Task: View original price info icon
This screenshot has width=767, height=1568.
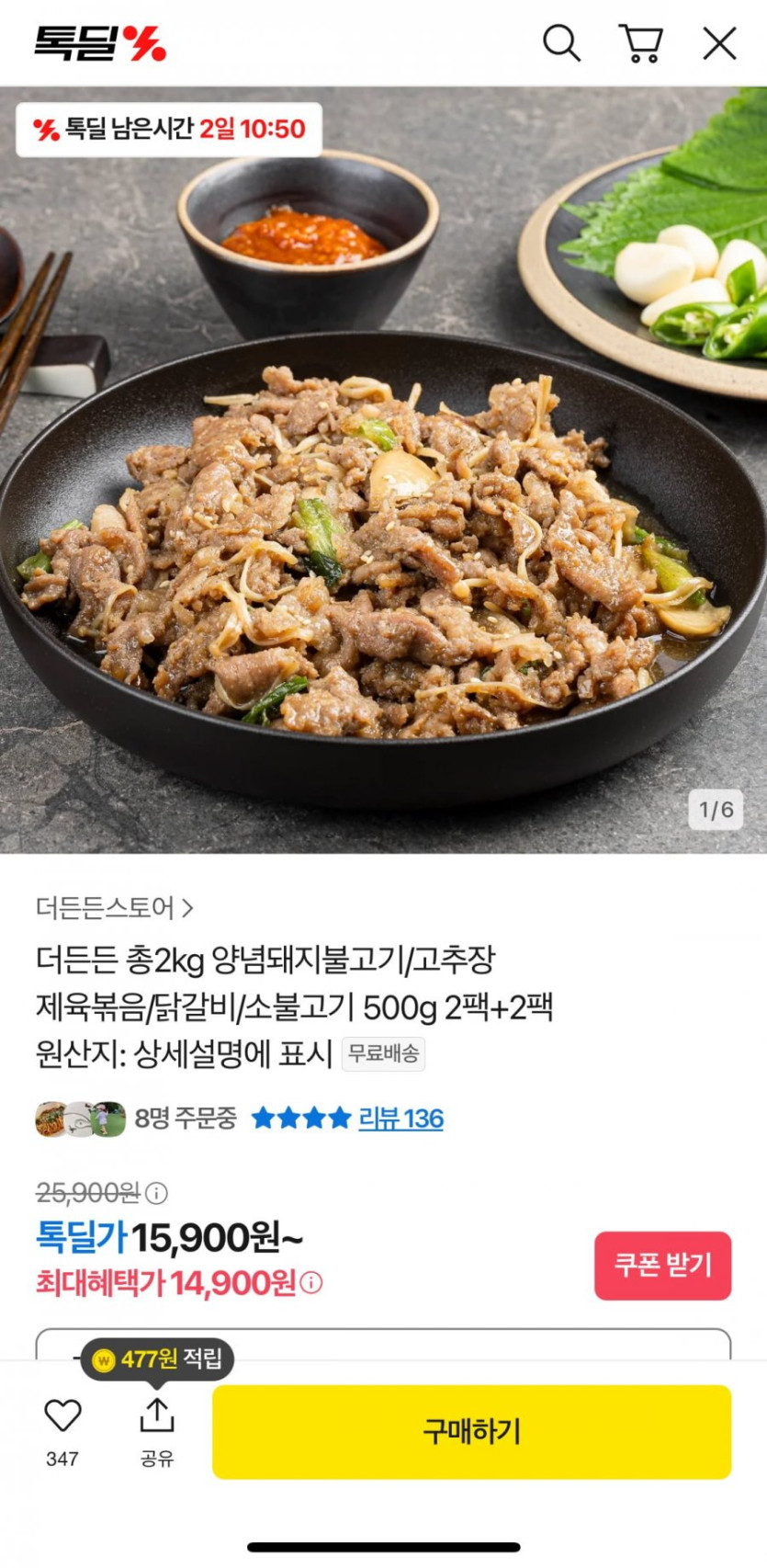Action: 157,1193
